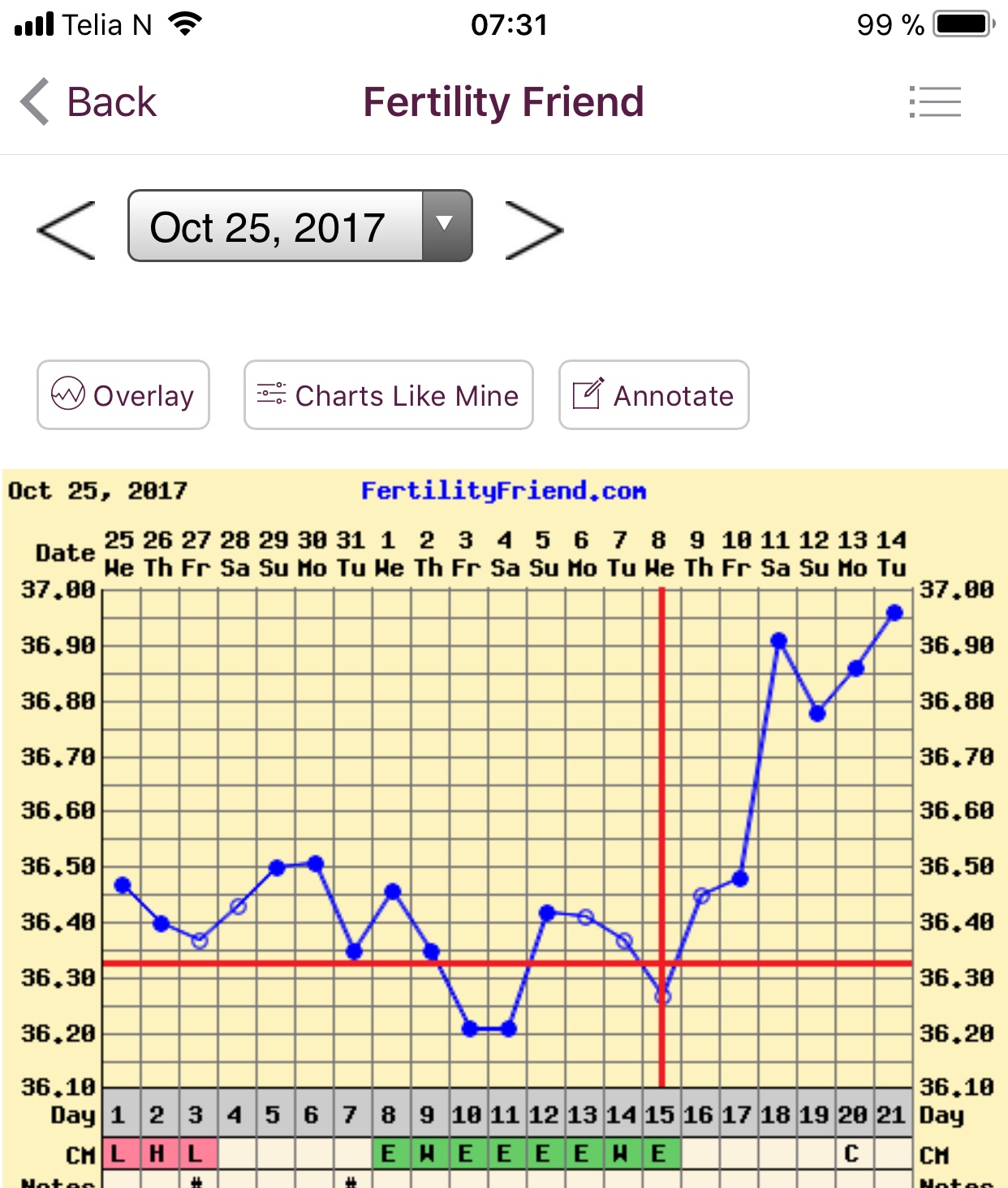
Task: Tap the Overlay button
Action: point(123,395)
